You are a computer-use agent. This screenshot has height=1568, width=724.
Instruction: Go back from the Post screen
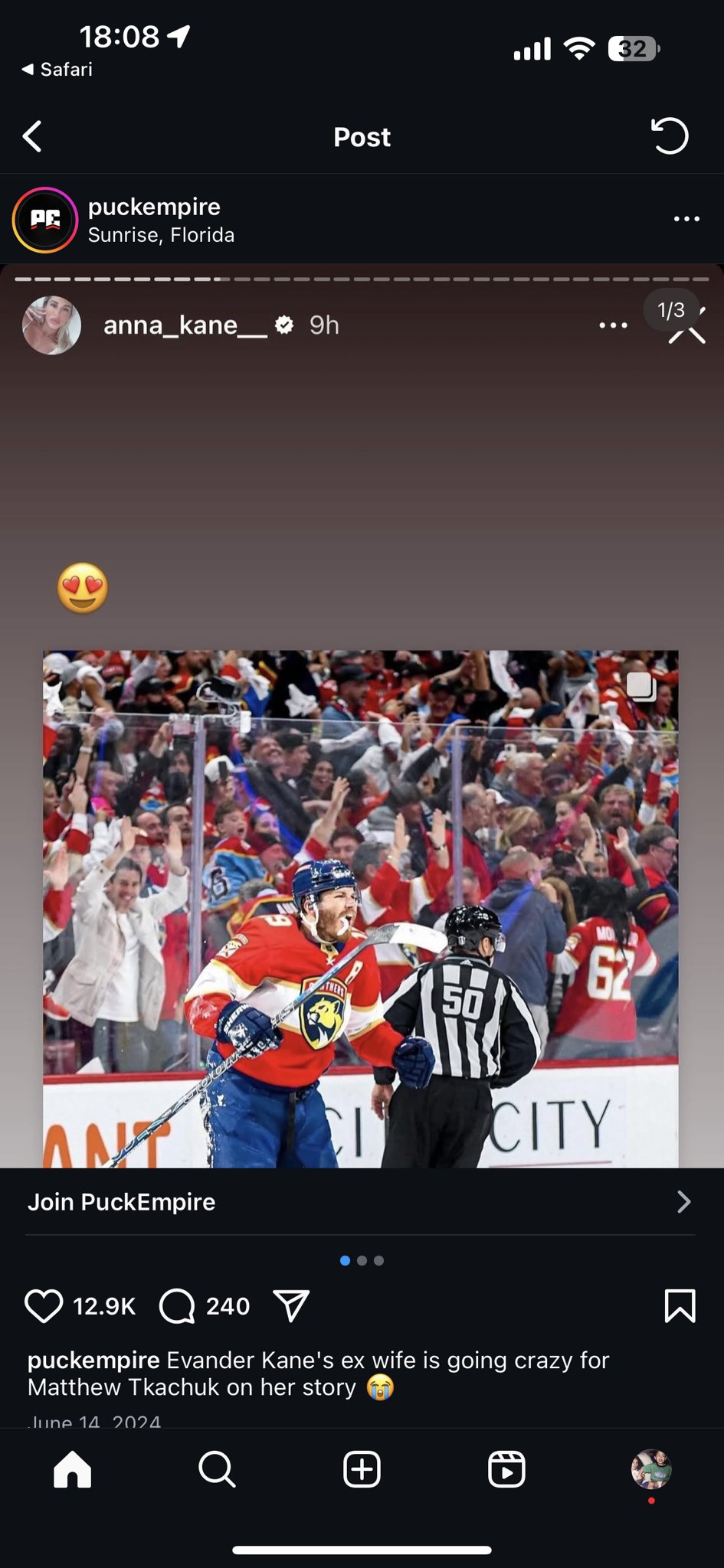pyautogui.click(x=32, y=137)
